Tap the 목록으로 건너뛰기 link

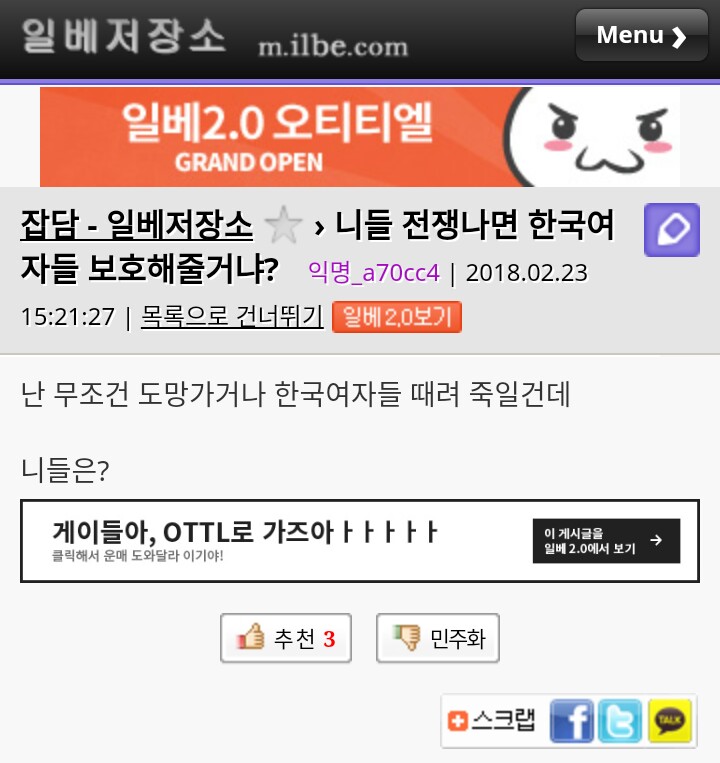pos(232,317)
